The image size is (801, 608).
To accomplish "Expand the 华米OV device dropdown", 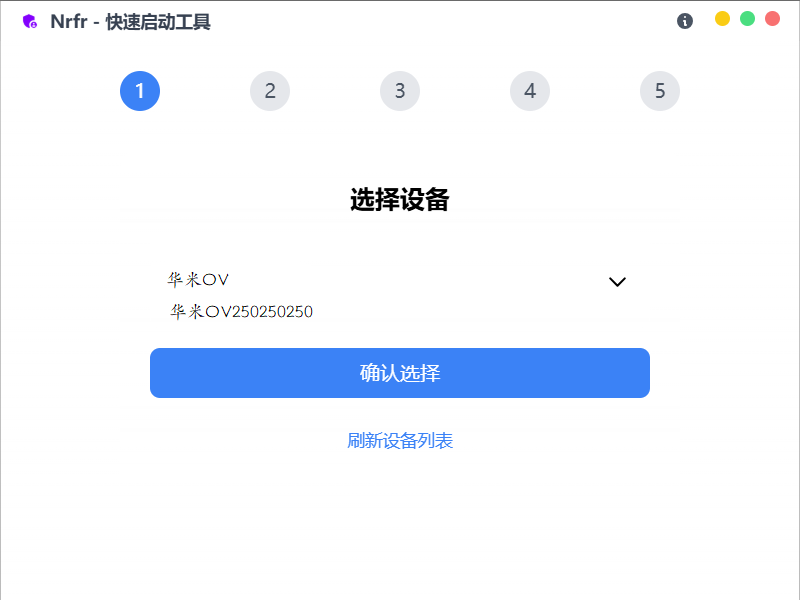I will coord(617,281).
